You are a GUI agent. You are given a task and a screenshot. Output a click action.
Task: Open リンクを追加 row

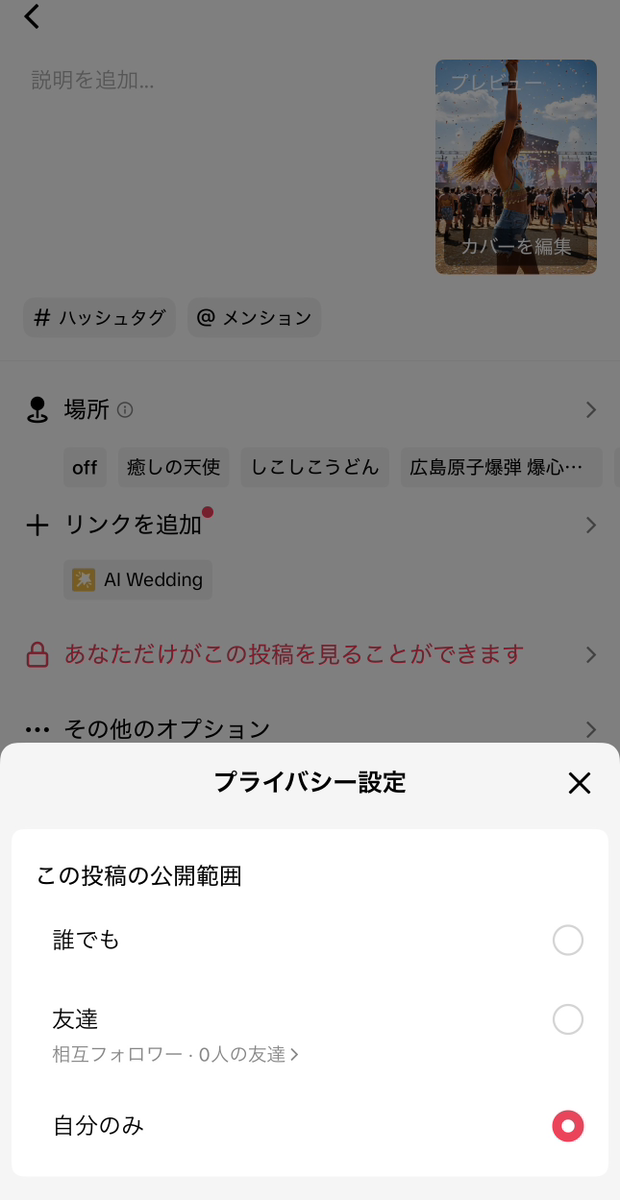pyautogui.click(x=310, y=525)
